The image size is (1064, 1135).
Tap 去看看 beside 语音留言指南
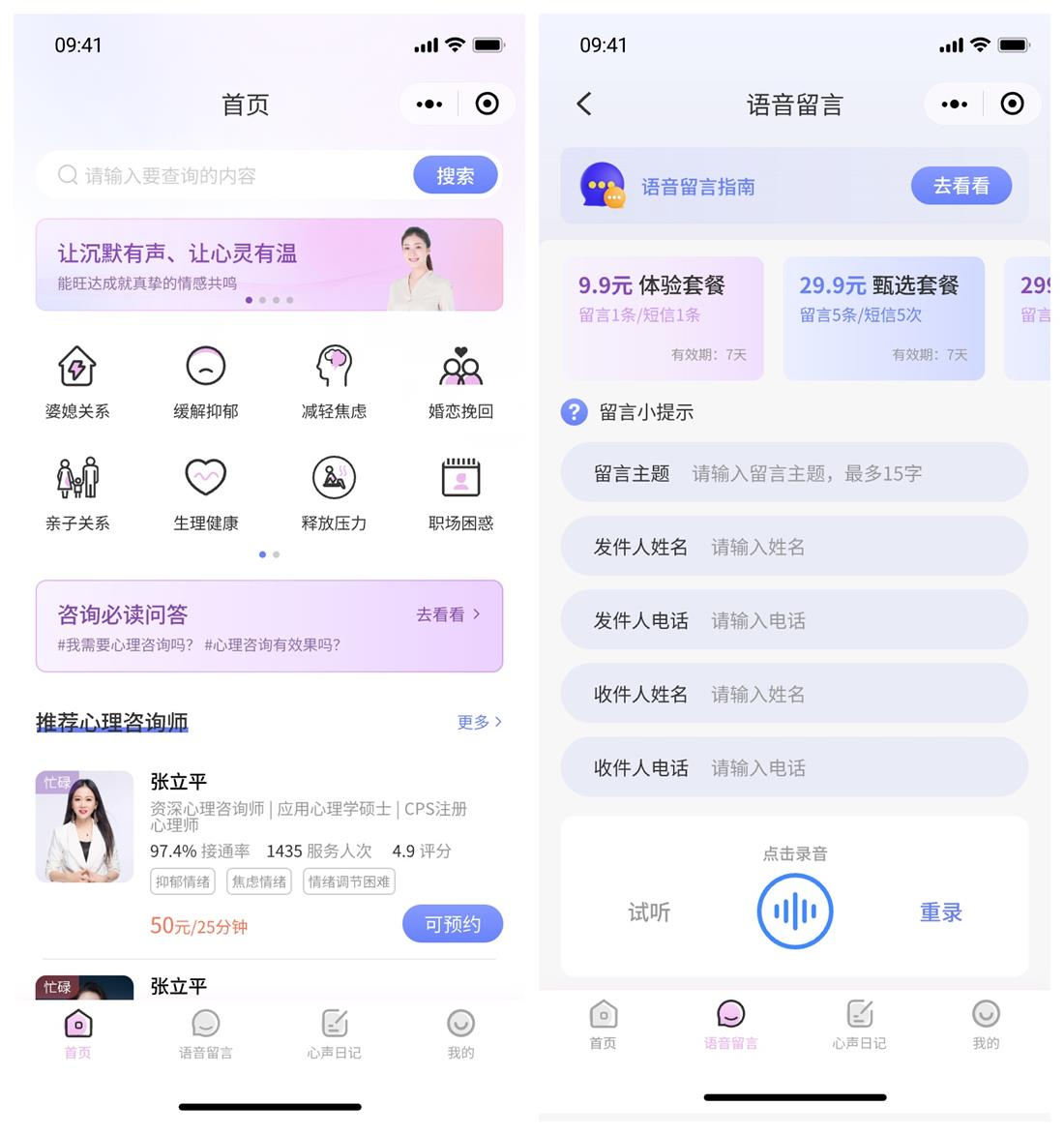pyautogui.click(x=961, y=186)
